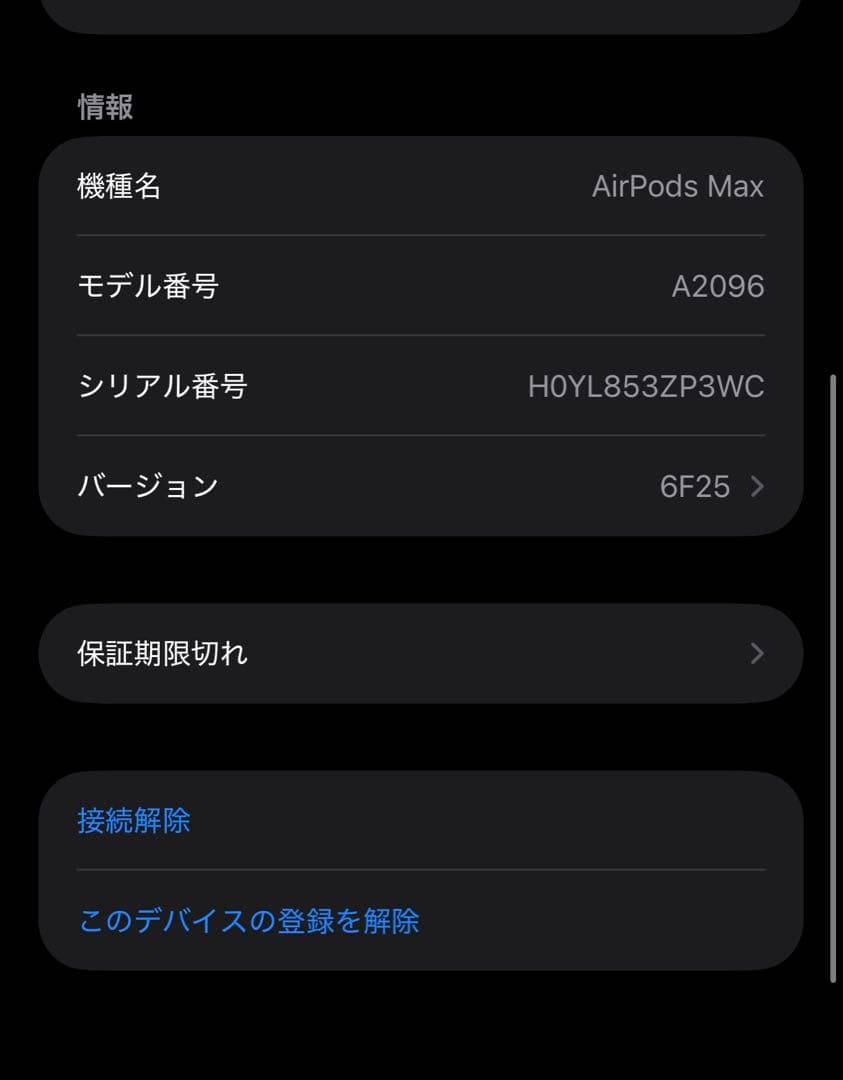843x1080 pixels.
Task: Click the chevron next to 6F25
Action: point(756,487)
